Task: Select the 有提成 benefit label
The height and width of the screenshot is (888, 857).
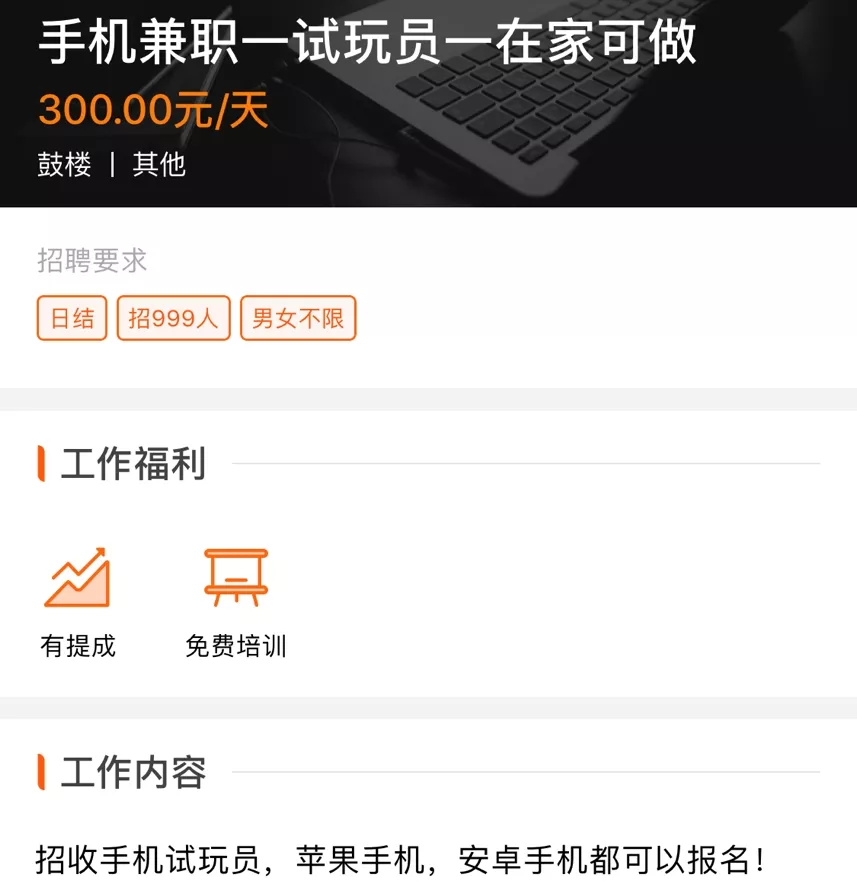Action: coord(78,647)
